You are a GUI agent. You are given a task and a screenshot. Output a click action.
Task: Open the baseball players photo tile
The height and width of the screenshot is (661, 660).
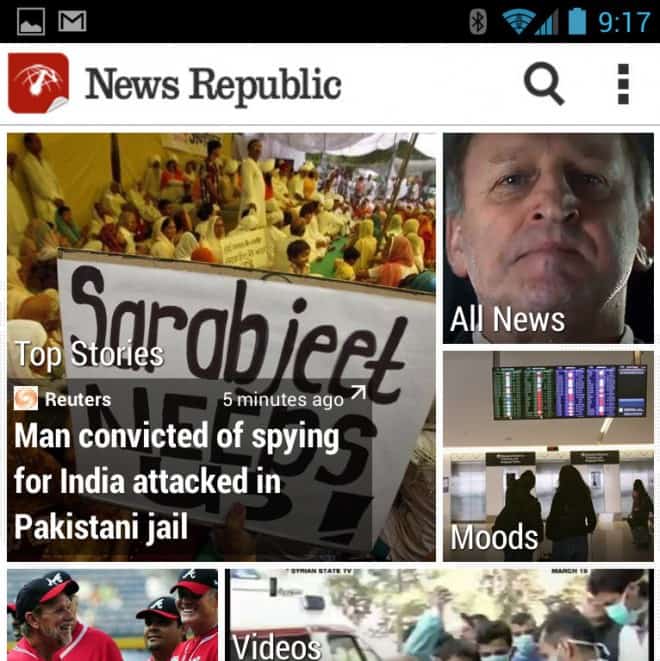click(112, 615)
